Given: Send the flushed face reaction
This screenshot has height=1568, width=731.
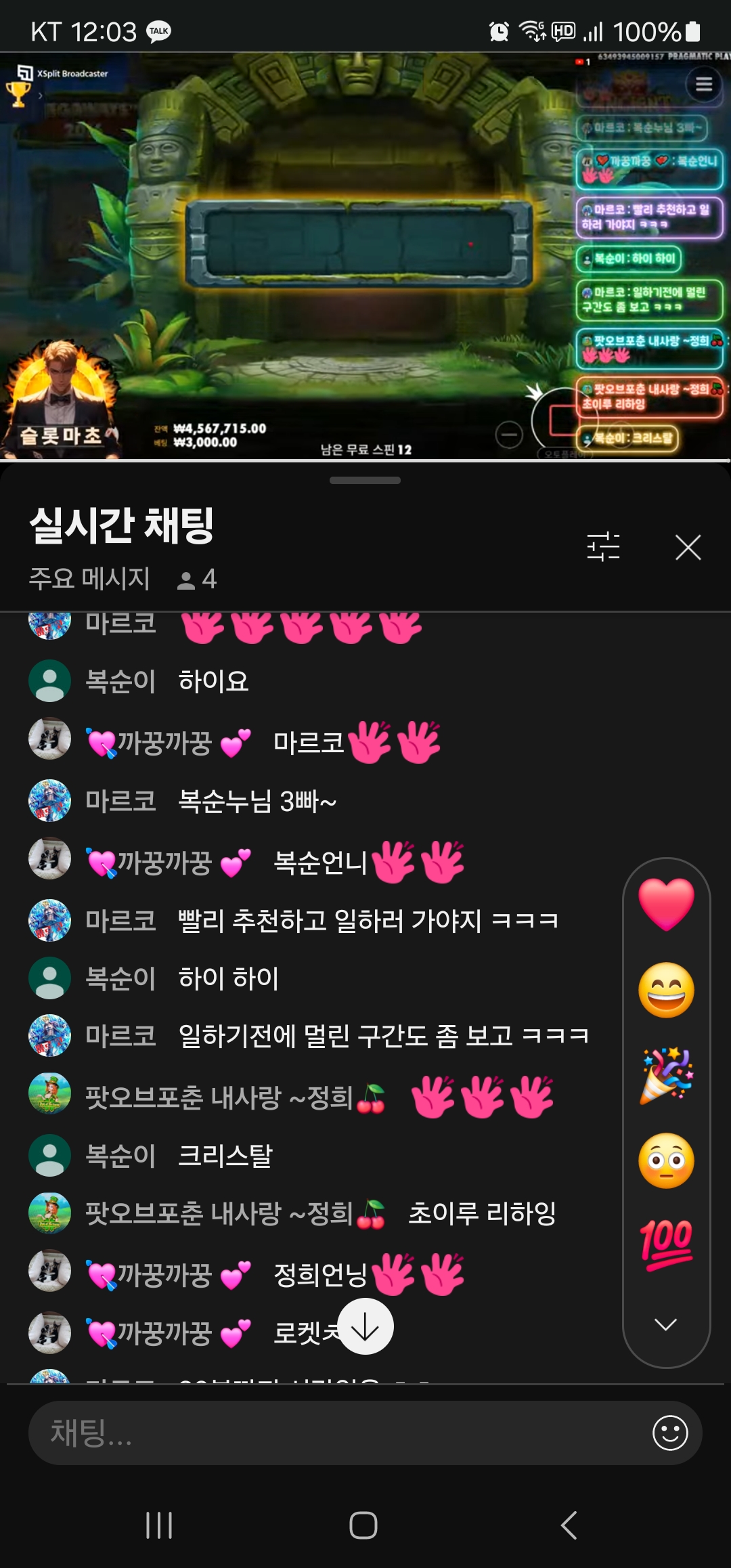Looking at the screenshot, I should (x=666, y=1160).
